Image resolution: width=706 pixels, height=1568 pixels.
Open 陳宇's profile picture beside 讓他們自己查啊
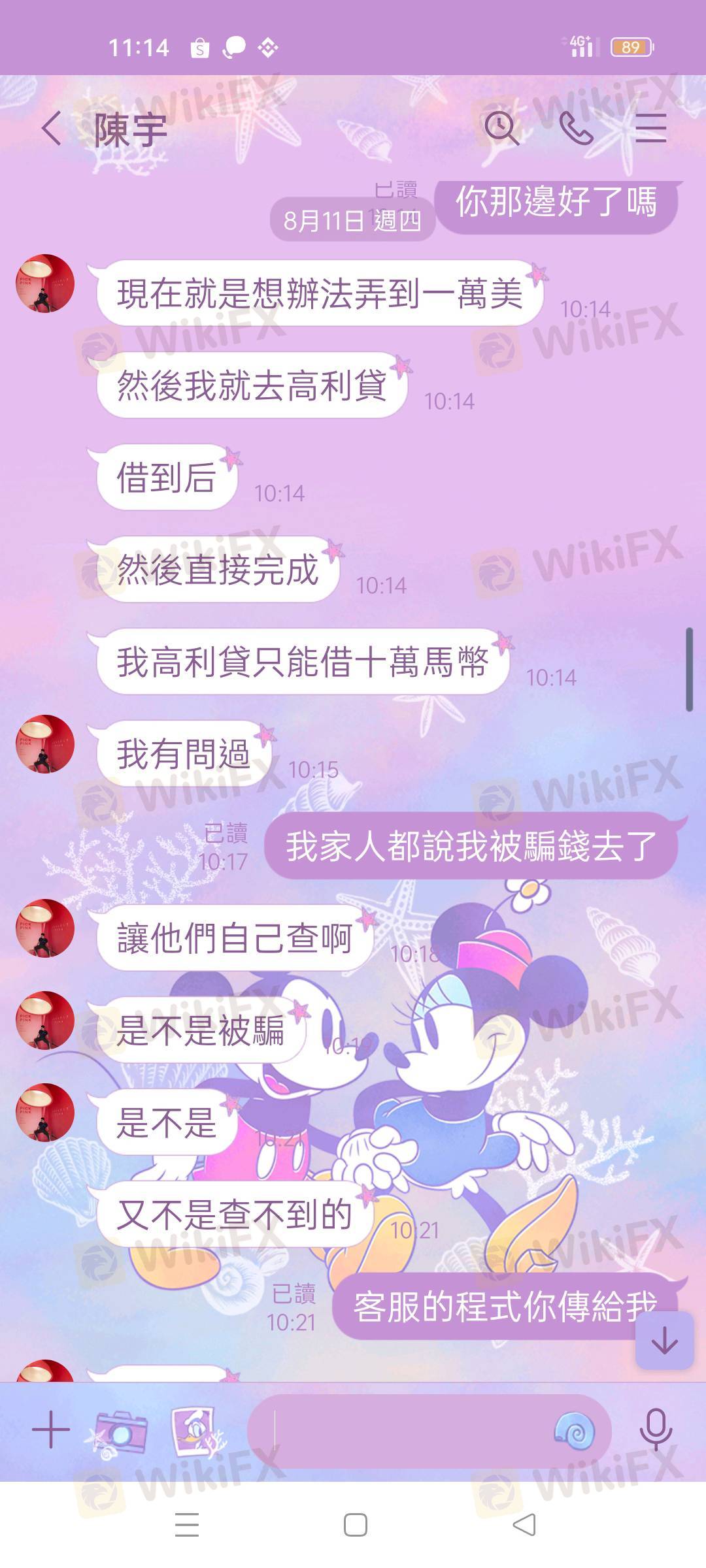(45, 928)
